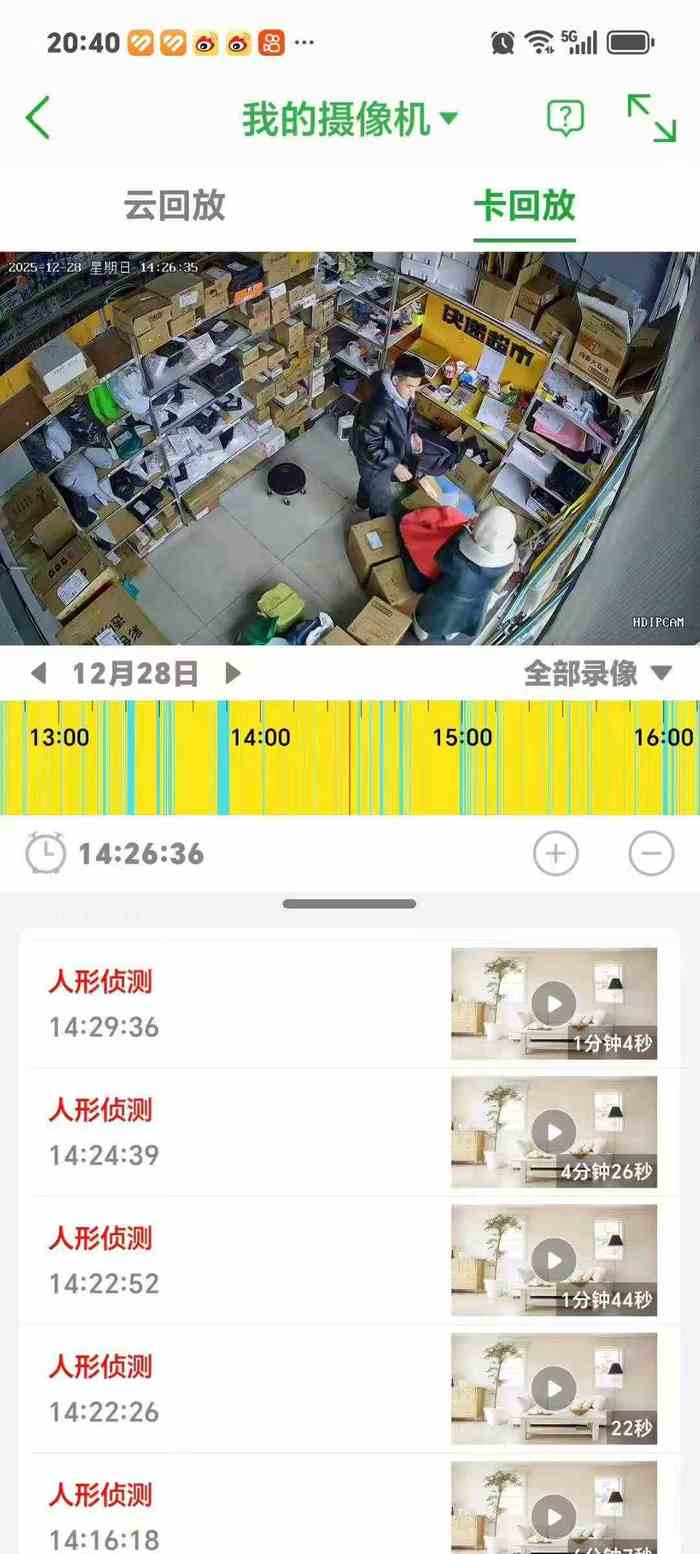
Task: Zoom out timeline with minus button
Action: [651, 854]
